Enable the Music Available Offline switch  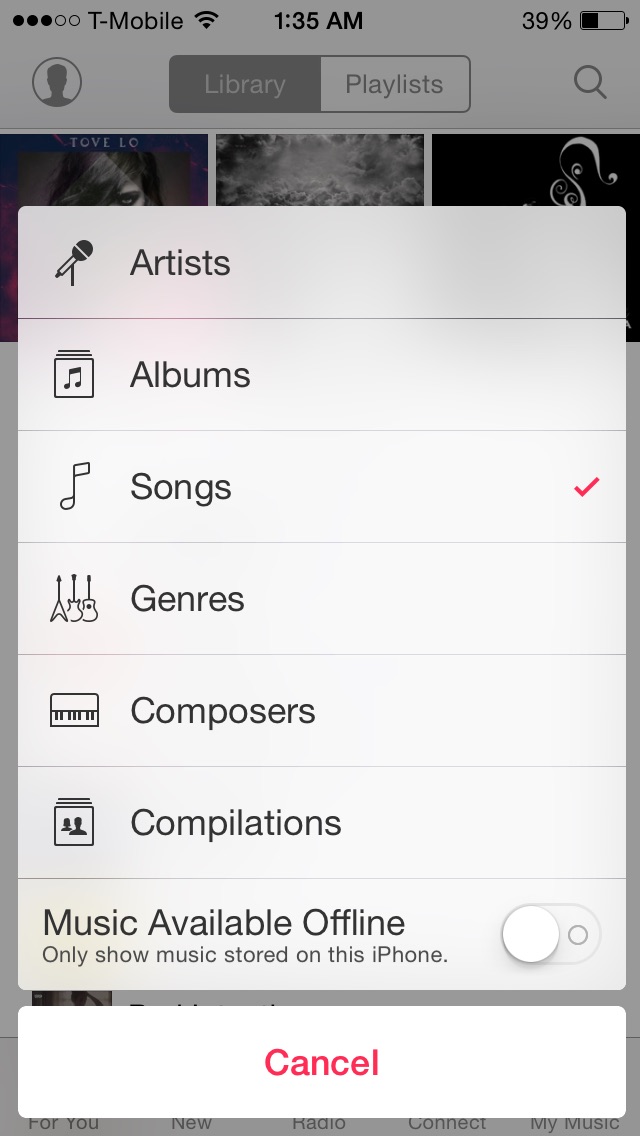point(550,936)
